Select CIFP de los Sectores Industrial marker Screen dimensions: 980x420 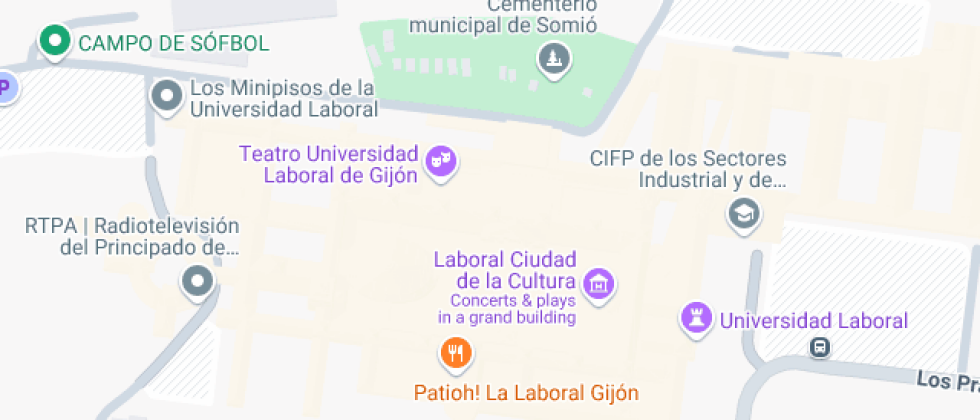coord(743,213)
